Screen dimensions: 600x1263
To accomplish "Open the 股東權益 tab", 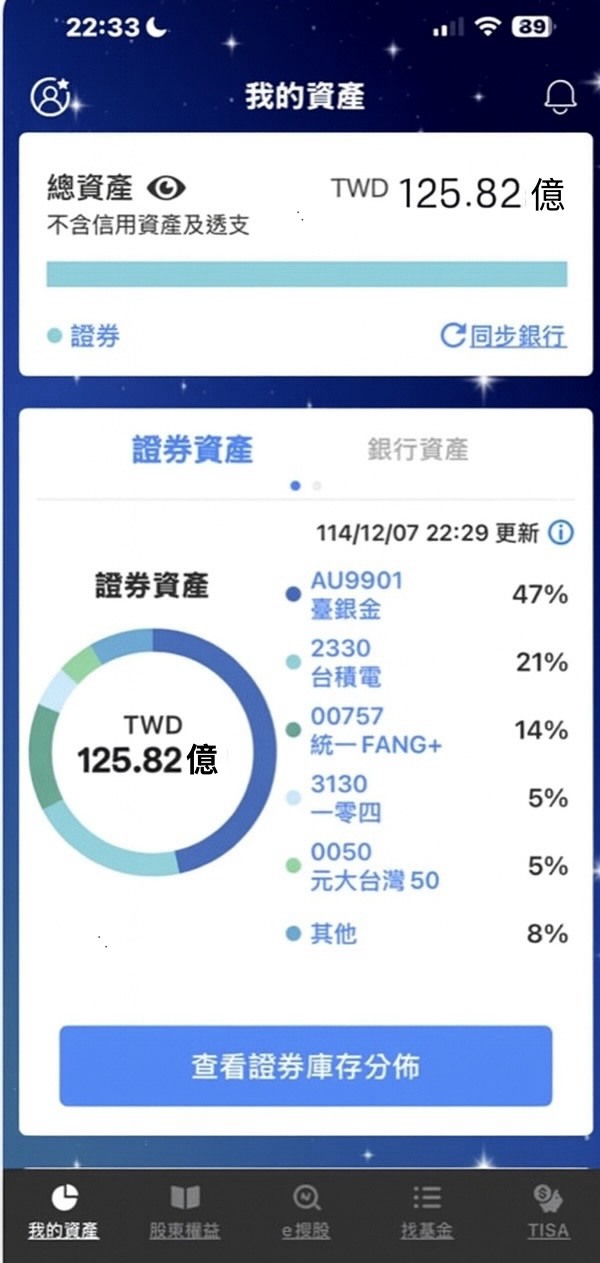I will click(x=184, y=1211).
